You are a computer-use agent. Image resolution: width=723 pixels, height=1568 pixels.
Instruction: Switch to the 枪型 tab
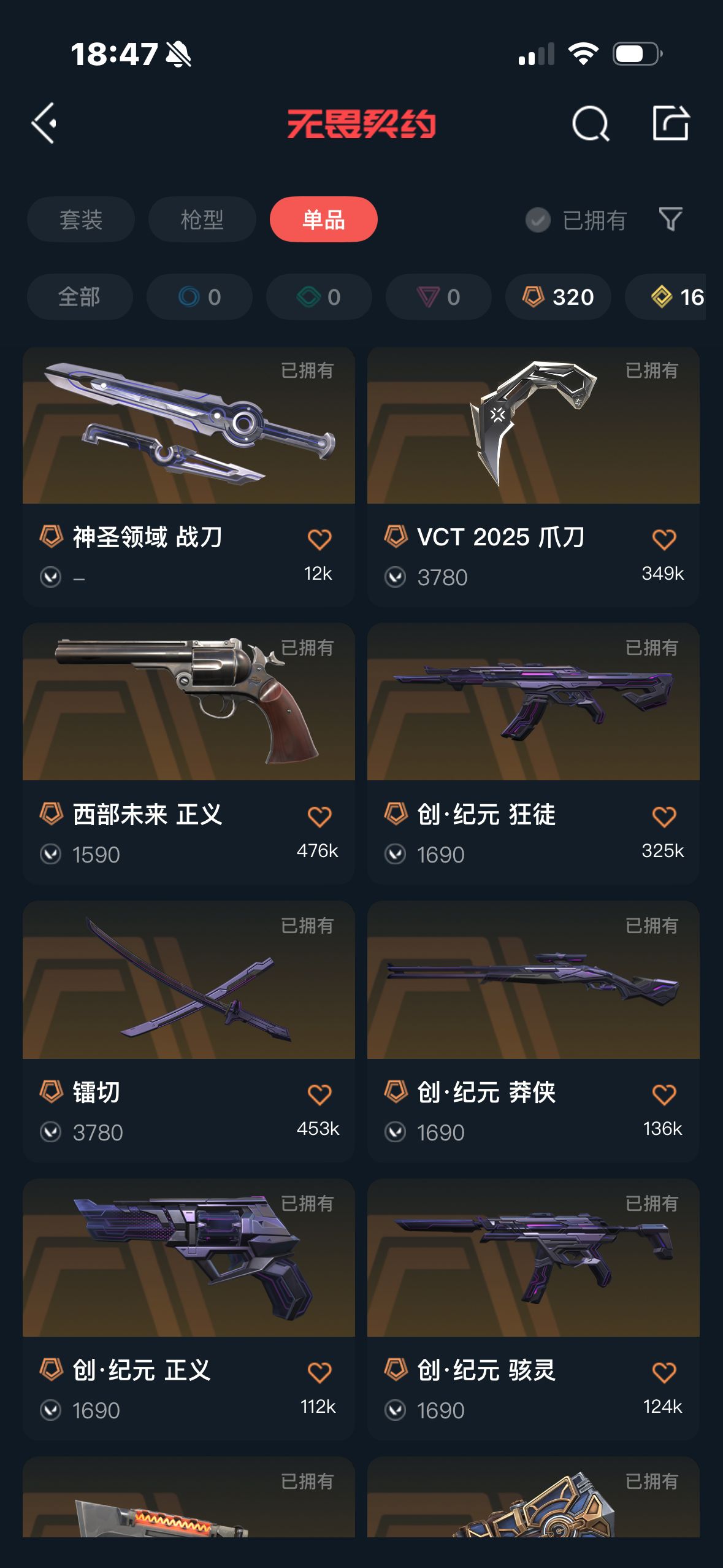coord(202,220)
